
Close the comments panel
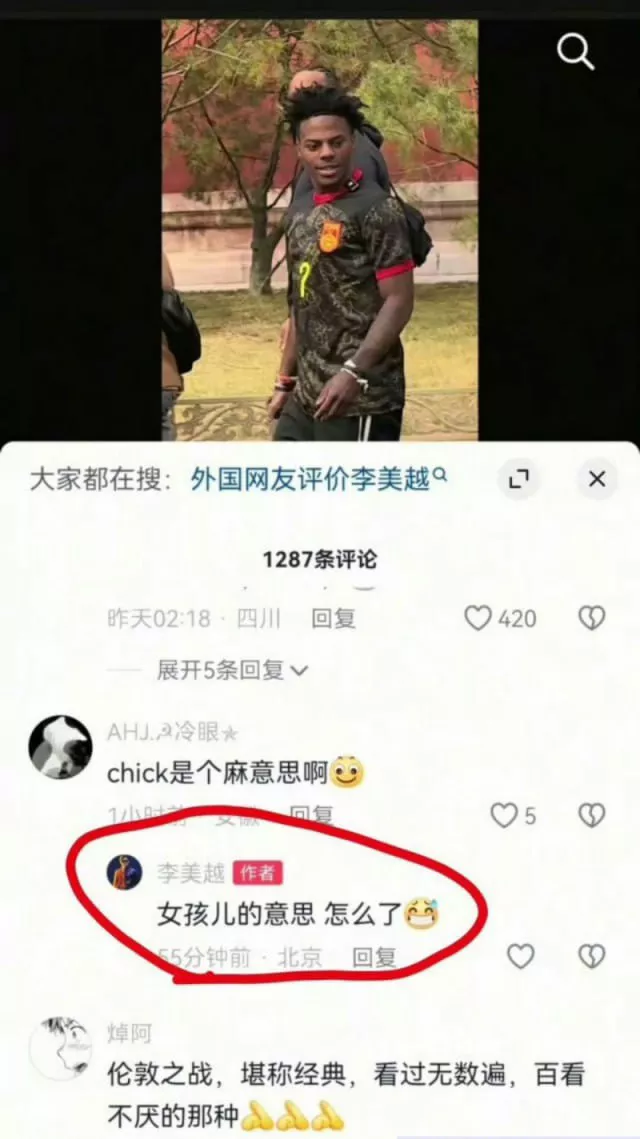pos(597,479)
